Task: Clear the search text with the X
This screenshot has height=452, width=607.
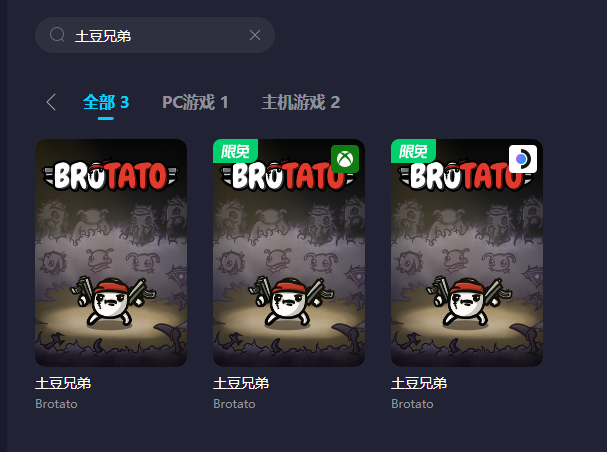Action: coord(255,35)
